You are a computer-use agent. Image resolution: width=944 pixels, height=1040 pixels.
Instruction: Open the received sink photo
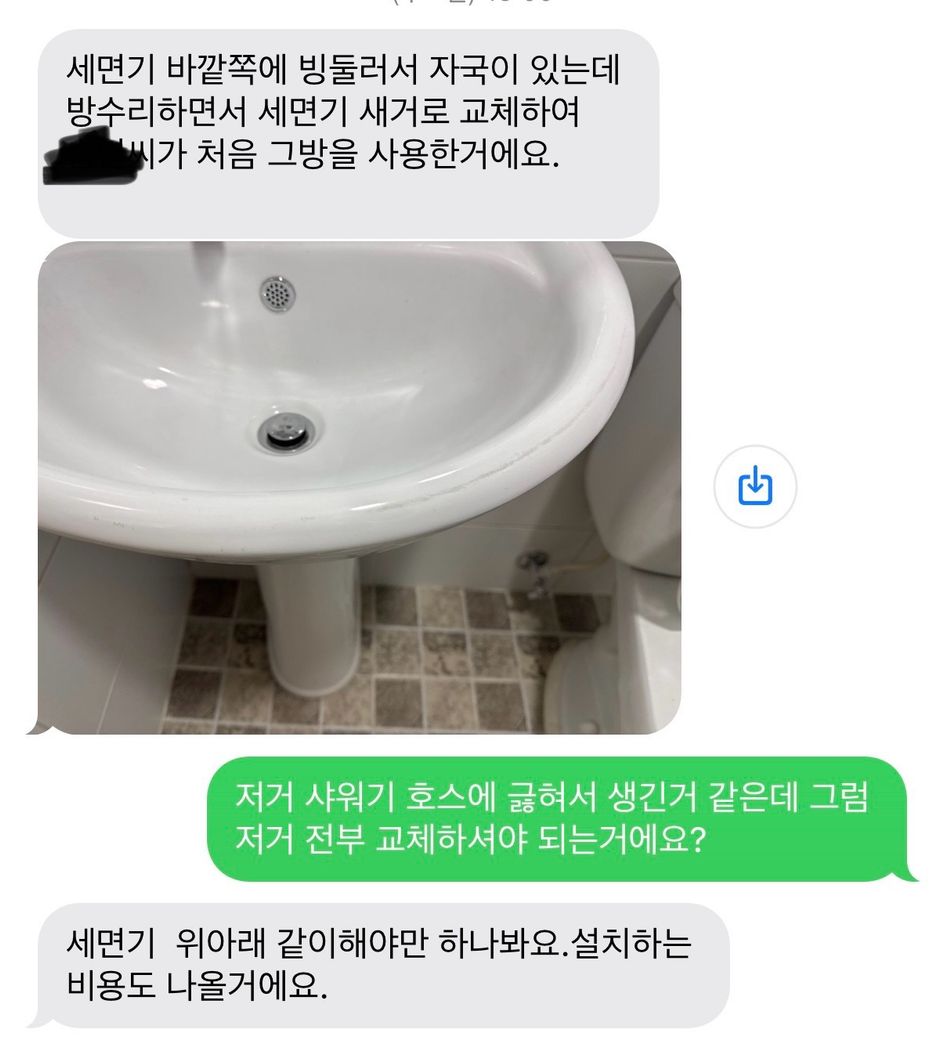click(x=358, y=487)
